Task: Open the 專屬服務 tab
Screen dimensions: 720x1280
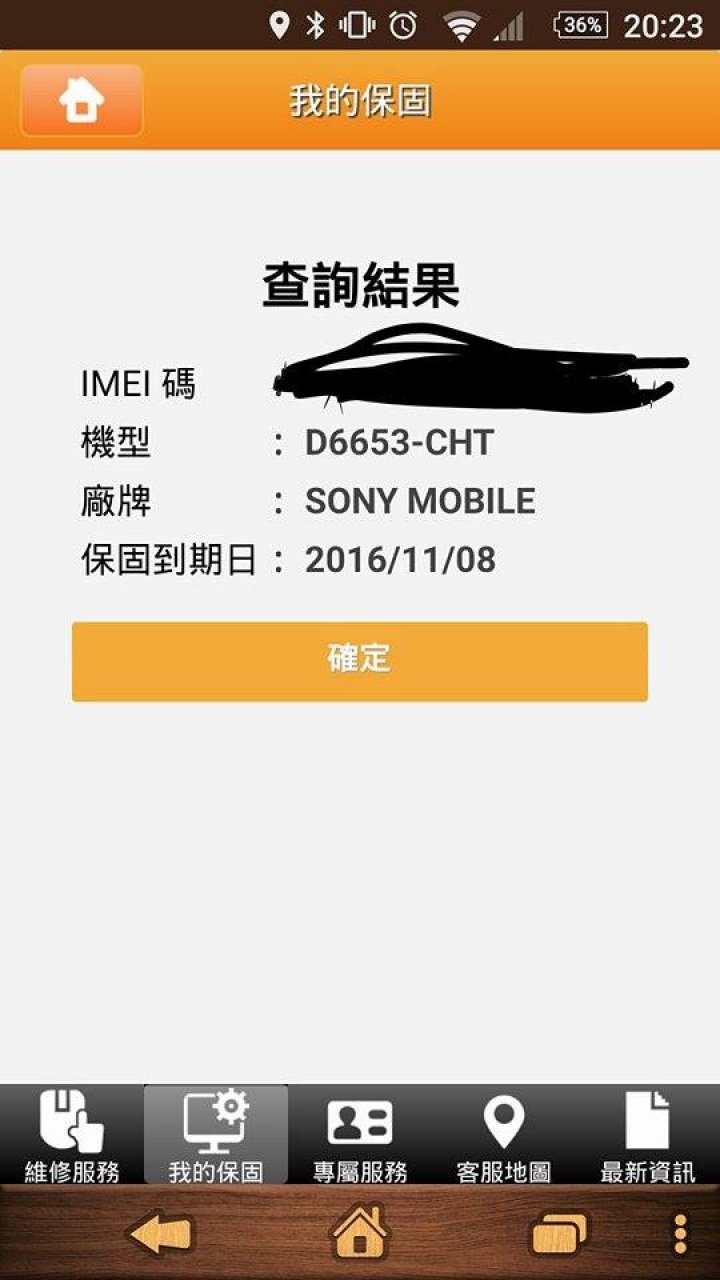Action: (360, 1136)
